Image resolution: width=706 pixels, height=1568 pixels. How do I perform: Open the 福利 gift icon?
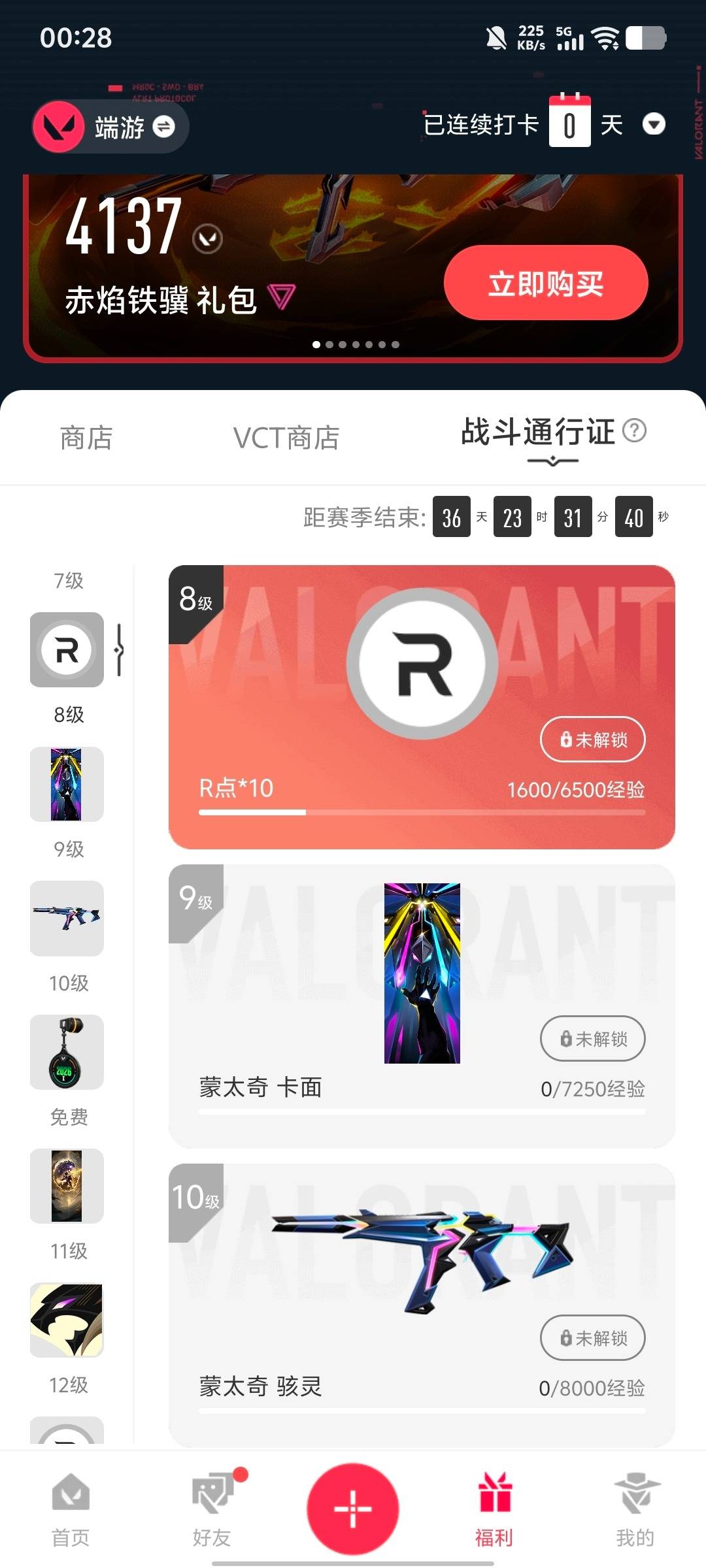(494, 1496)
